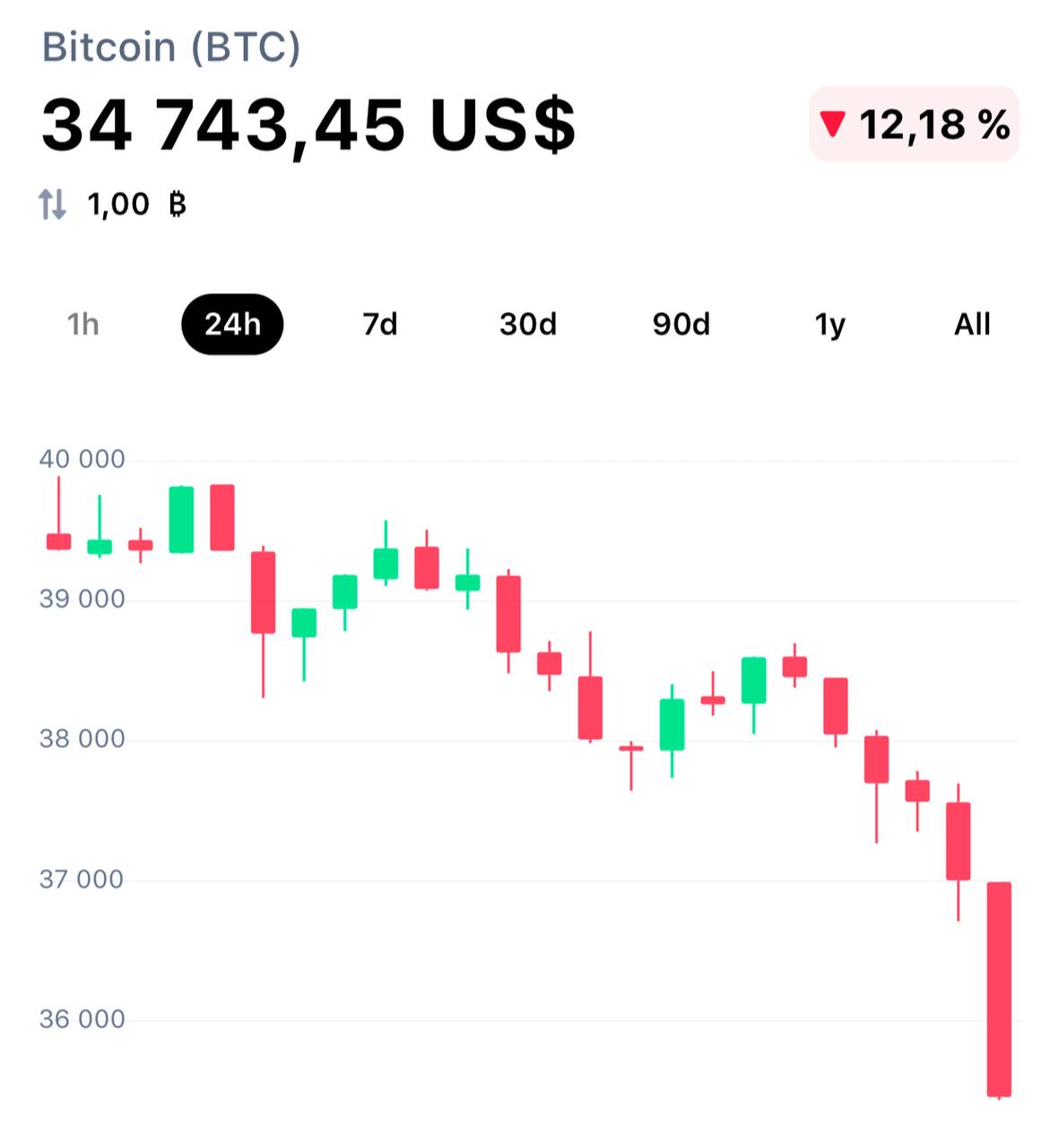The image size is (1058, 1148).
Task: Switch chart to 1h range
Action: pos(83,324)
